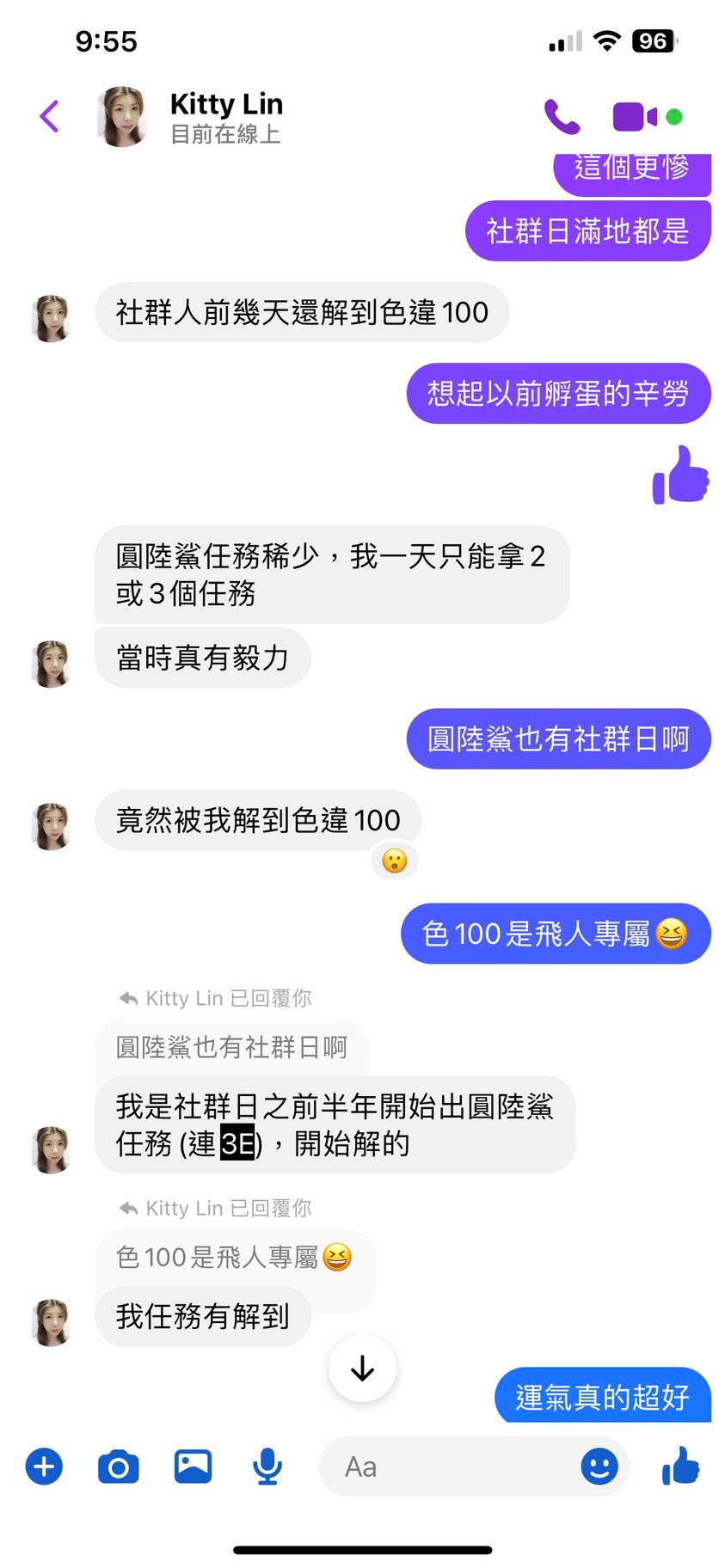Start a voice call with Kitty Lin
This screenshot has width=725, height=1568.
pos(562,117)
